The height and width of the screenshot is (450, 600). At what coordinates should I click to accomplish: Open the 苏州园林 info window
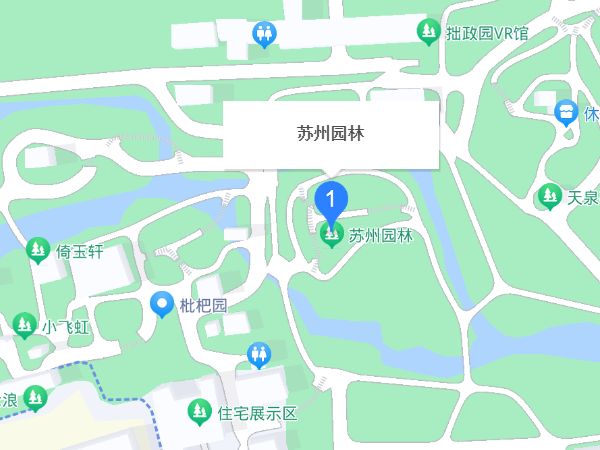[x=331, y=134]
